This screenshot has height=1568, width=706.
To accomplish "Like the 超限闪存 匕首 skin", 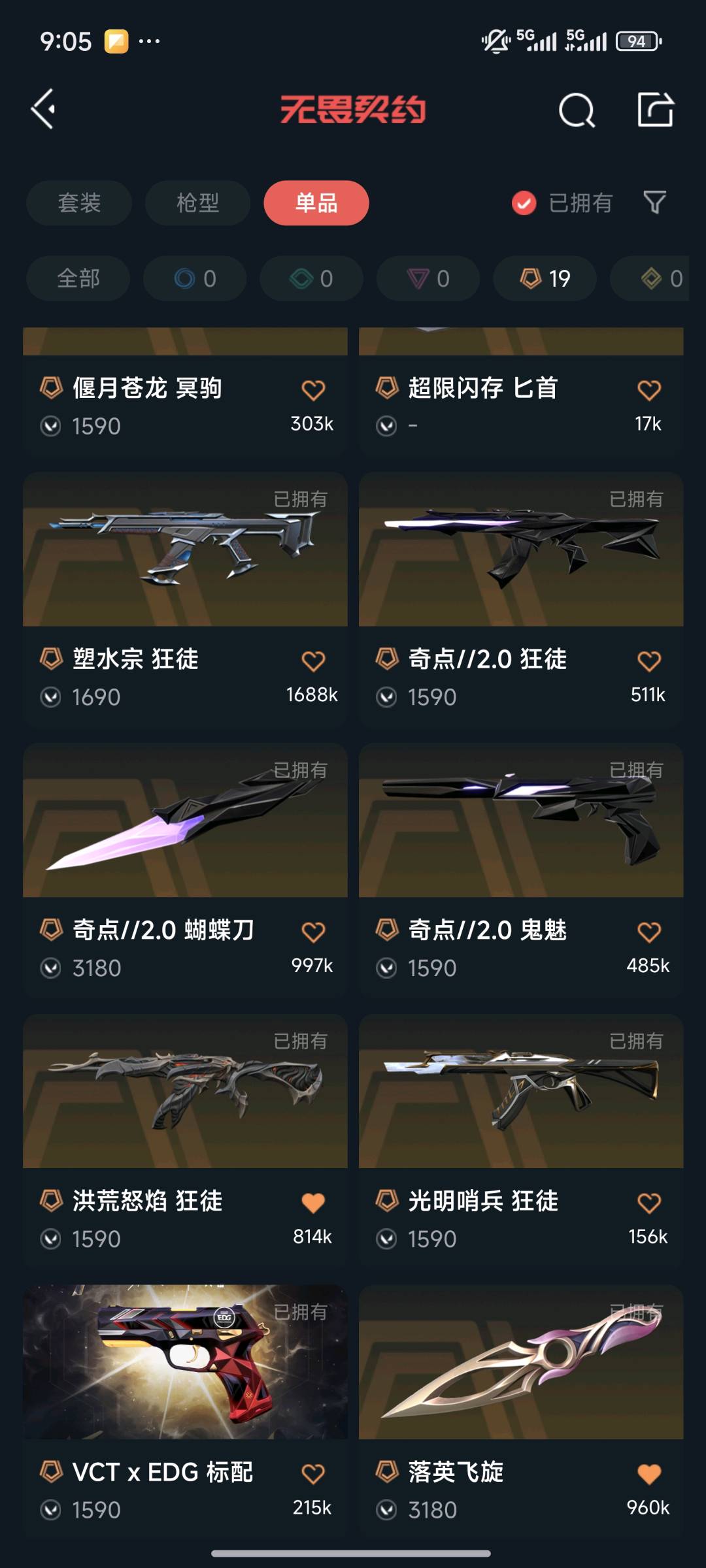I will [648, 390].
